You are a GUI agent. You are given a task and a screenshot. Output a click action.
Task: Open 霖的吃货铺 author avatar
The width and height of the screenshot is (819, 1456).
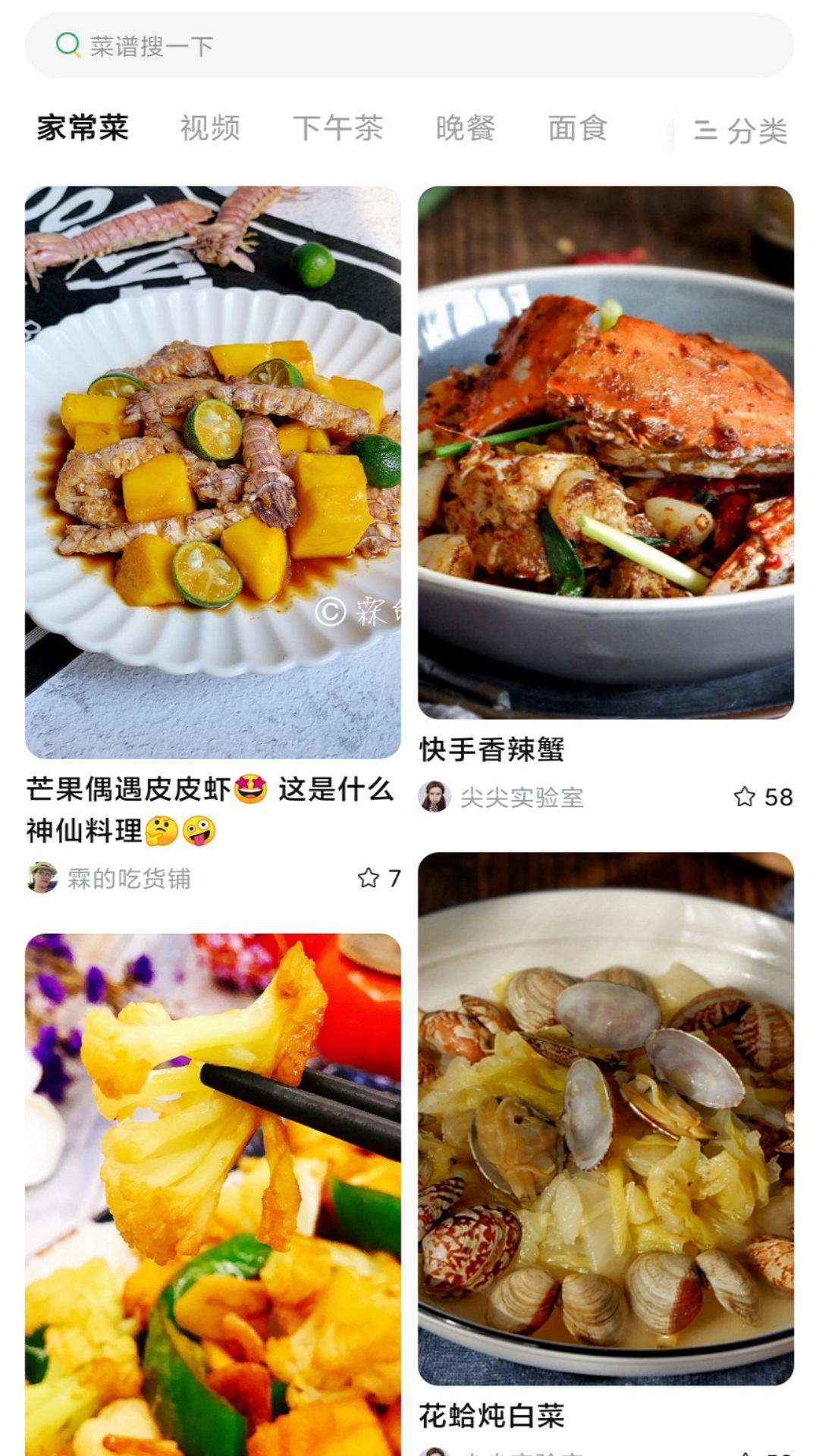click(42, 880)
